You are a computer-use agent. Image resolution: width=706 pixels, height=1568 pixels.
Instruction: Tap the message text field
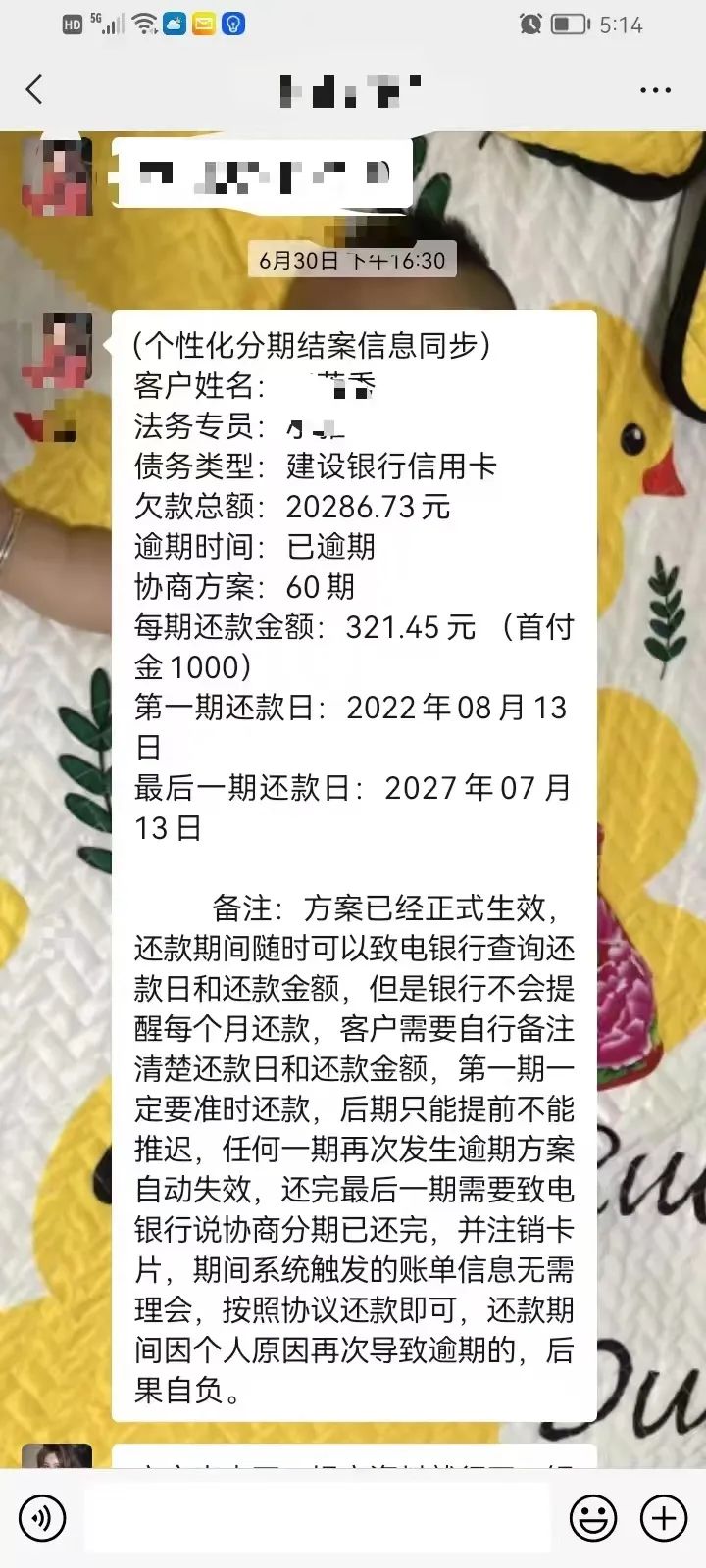316,1518
